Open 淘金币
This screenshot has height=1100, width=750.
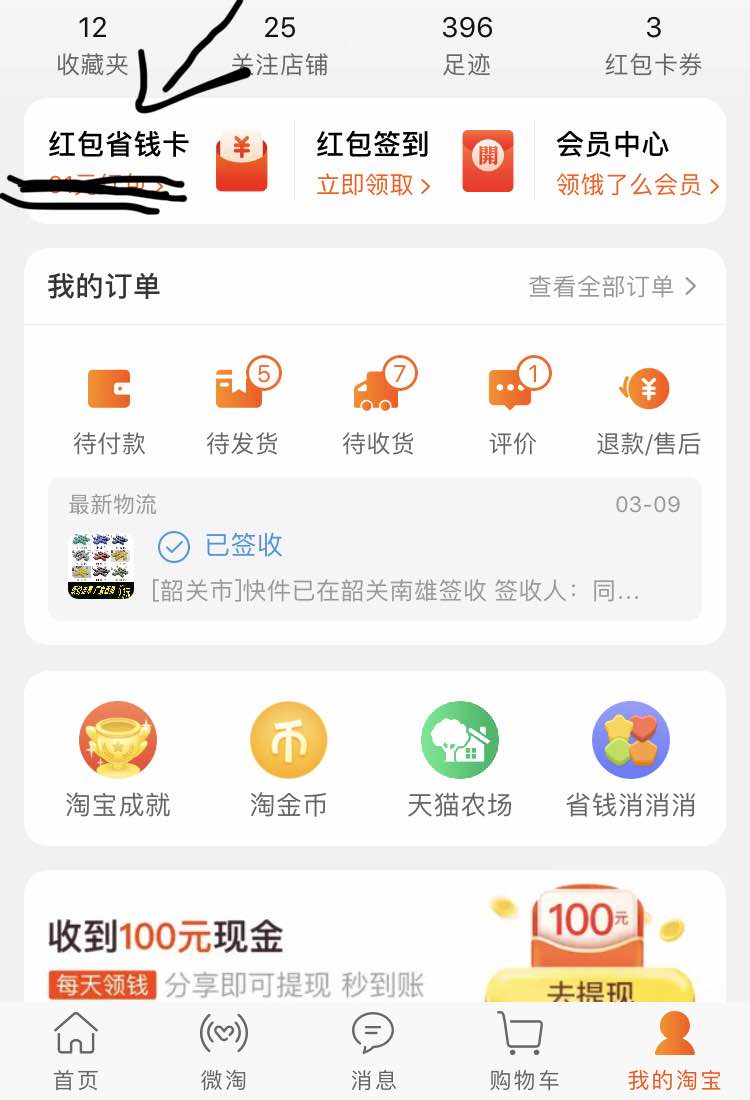pyautogui.click(x=288, y=760)
